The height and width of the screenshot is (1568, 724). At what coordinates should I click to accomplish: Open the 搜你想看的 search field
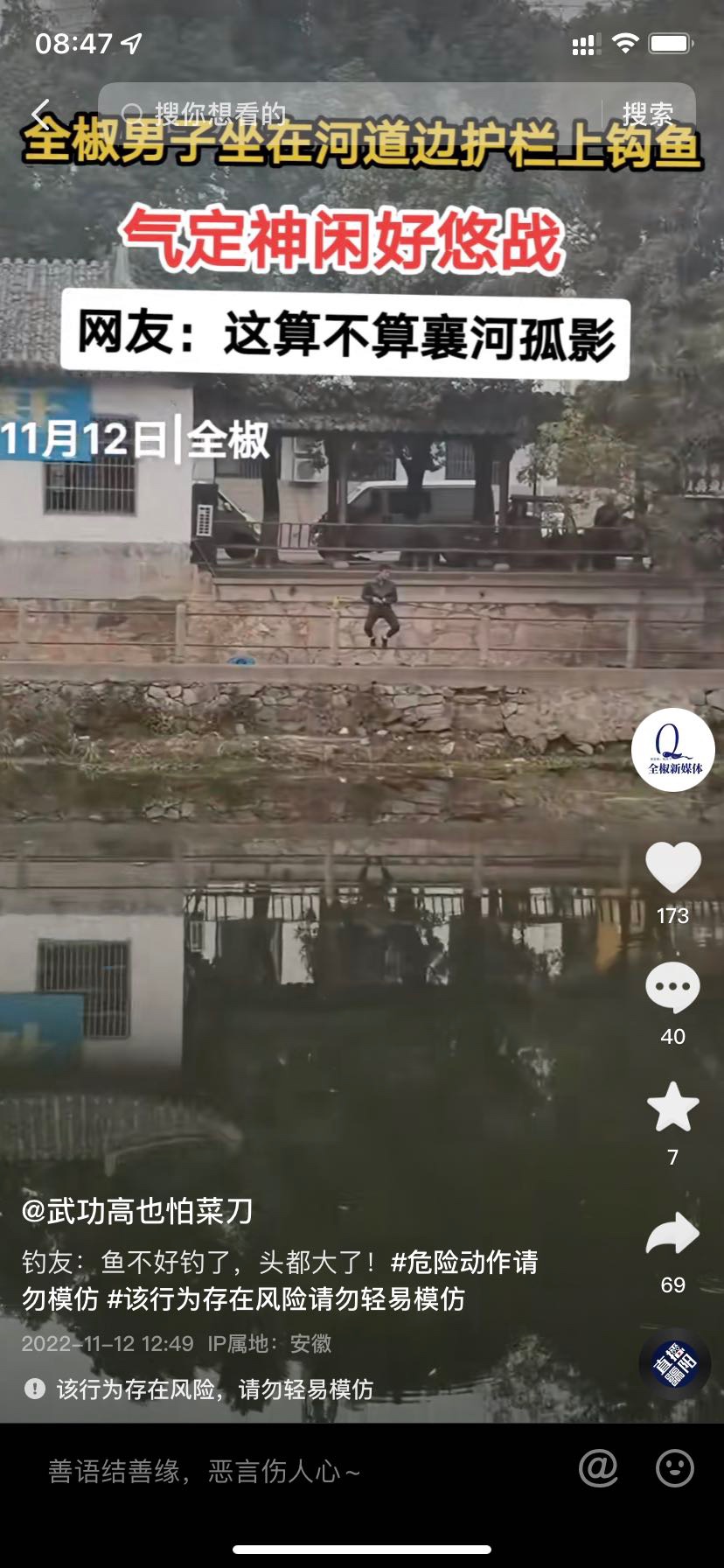[x=350, y=114]
